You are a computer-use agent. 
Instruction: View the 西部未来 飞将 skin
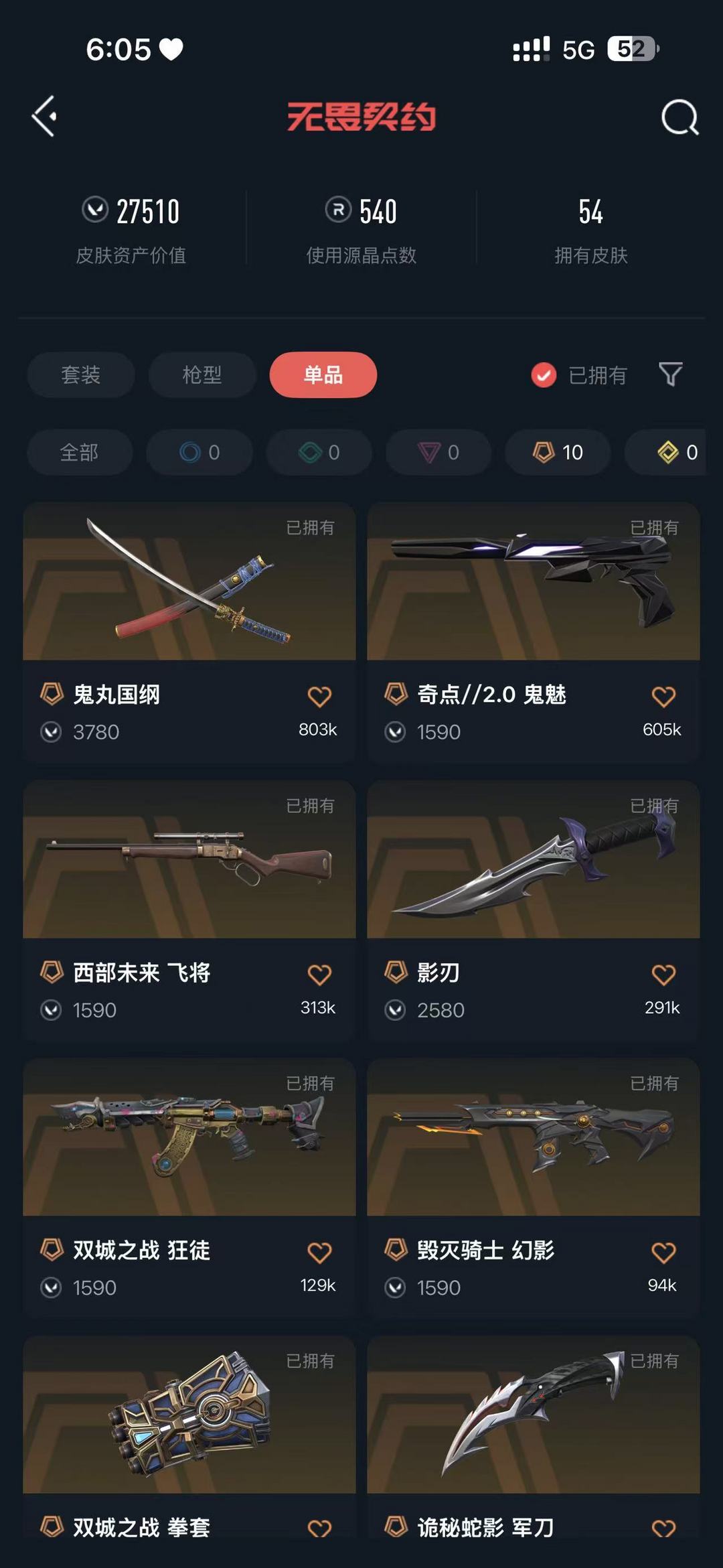(189, 910)
